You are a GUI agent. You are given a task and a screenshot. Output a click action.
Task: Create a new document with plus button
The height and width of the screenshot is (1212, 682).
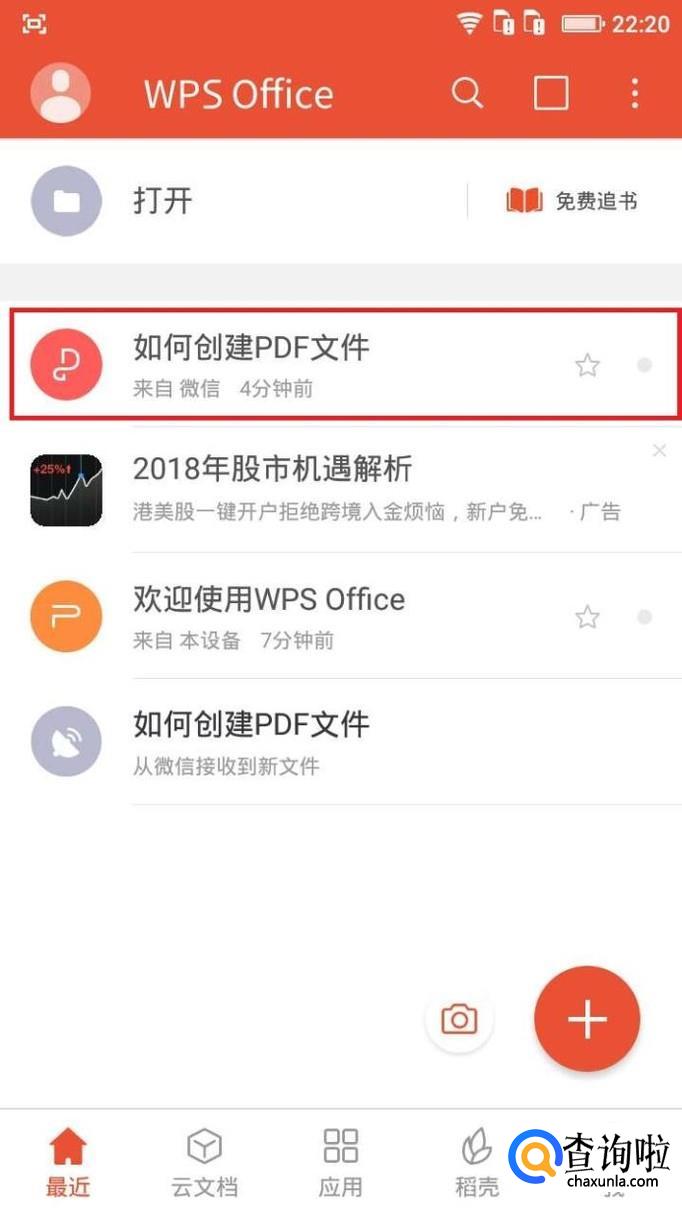pos(587,1019)
